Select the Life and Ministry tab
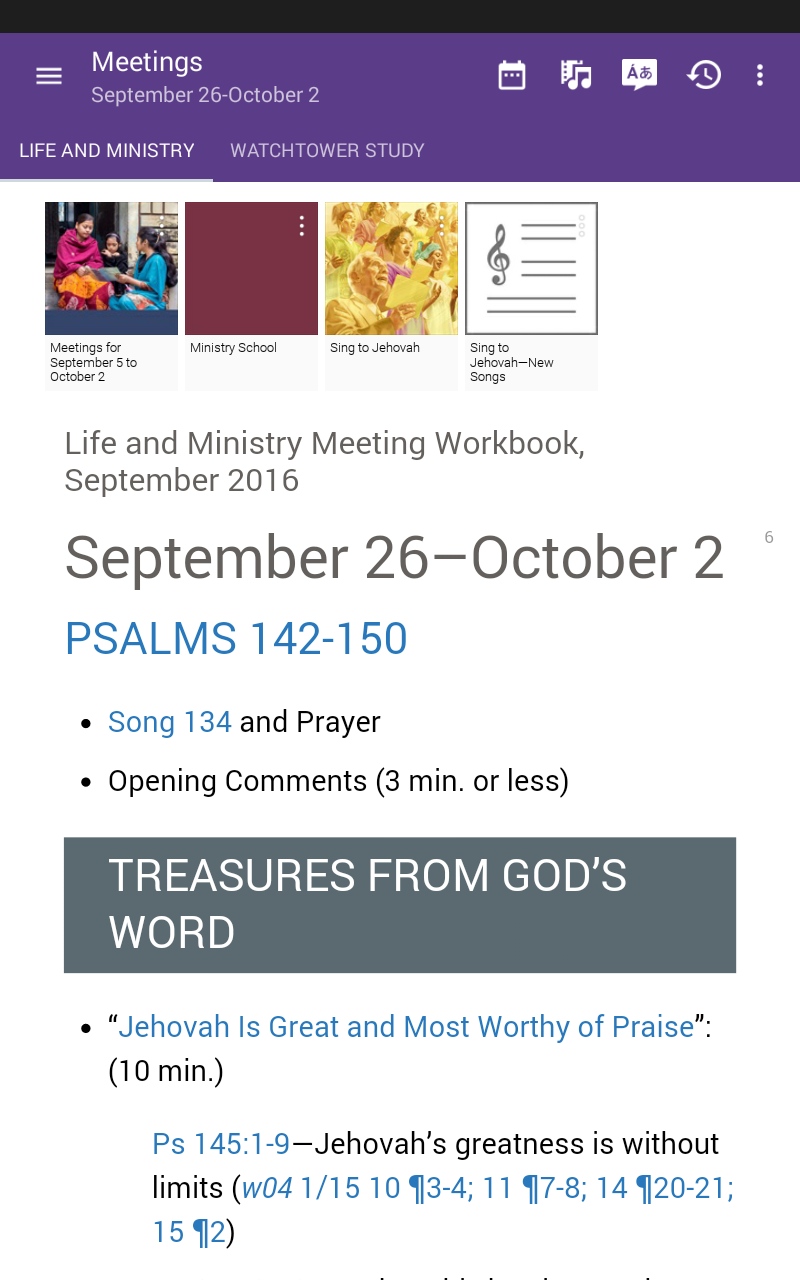Image resolution: width=800 pixels, height=1280 pixels. click(107, 151)
